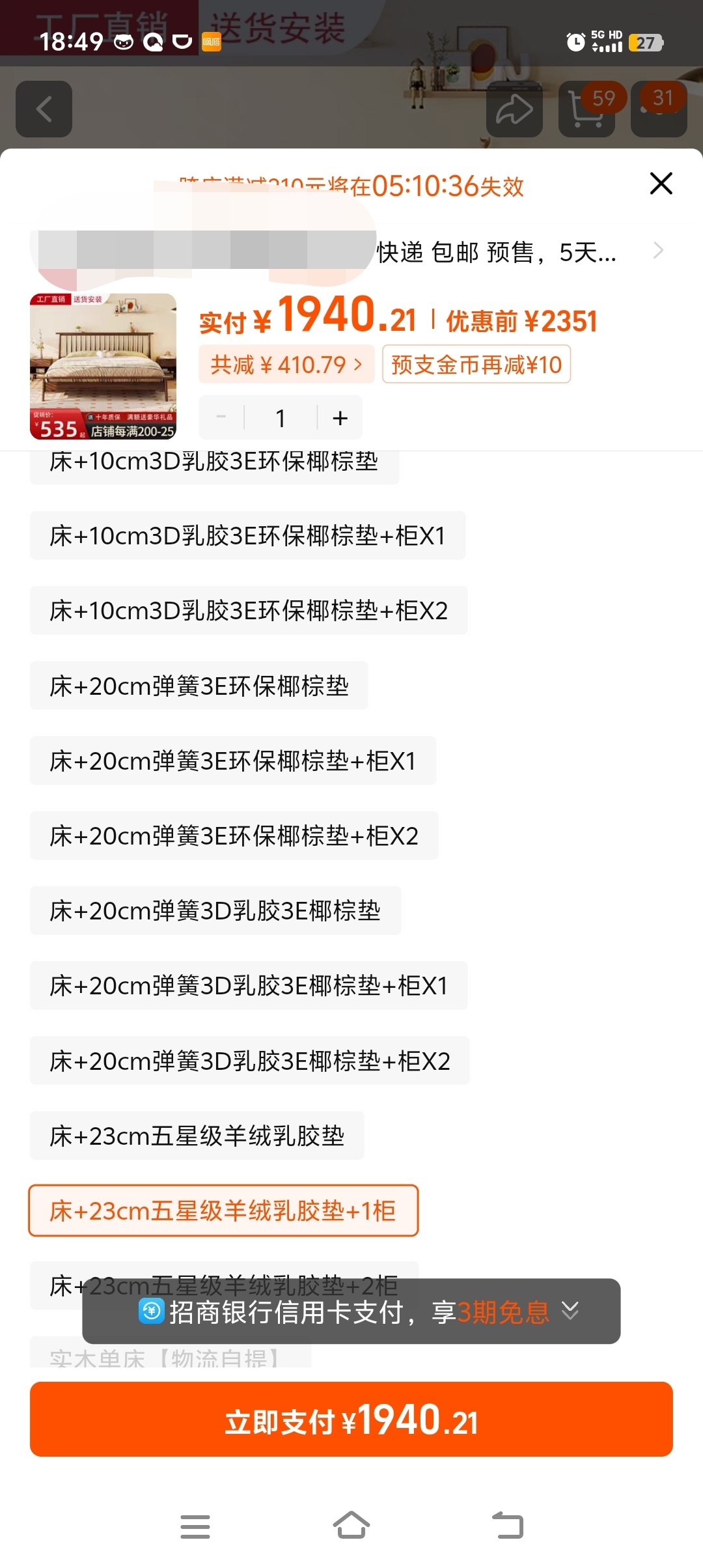This screenshot has width=703, height=1568.
Task: Open shipping info row 快递 包邮 预售
Action: (521, 251)
